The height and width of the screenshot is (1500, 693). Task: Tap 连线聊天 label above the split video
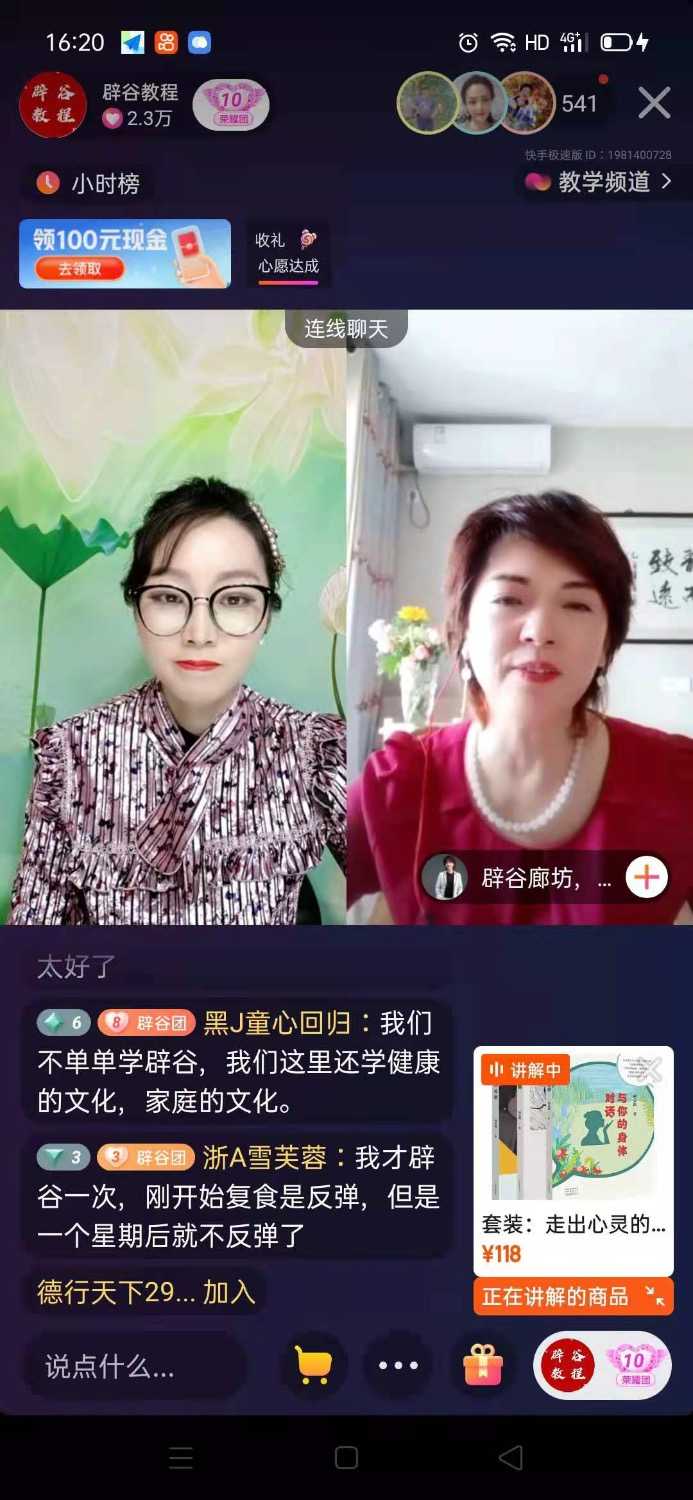[x=346, y=329]
